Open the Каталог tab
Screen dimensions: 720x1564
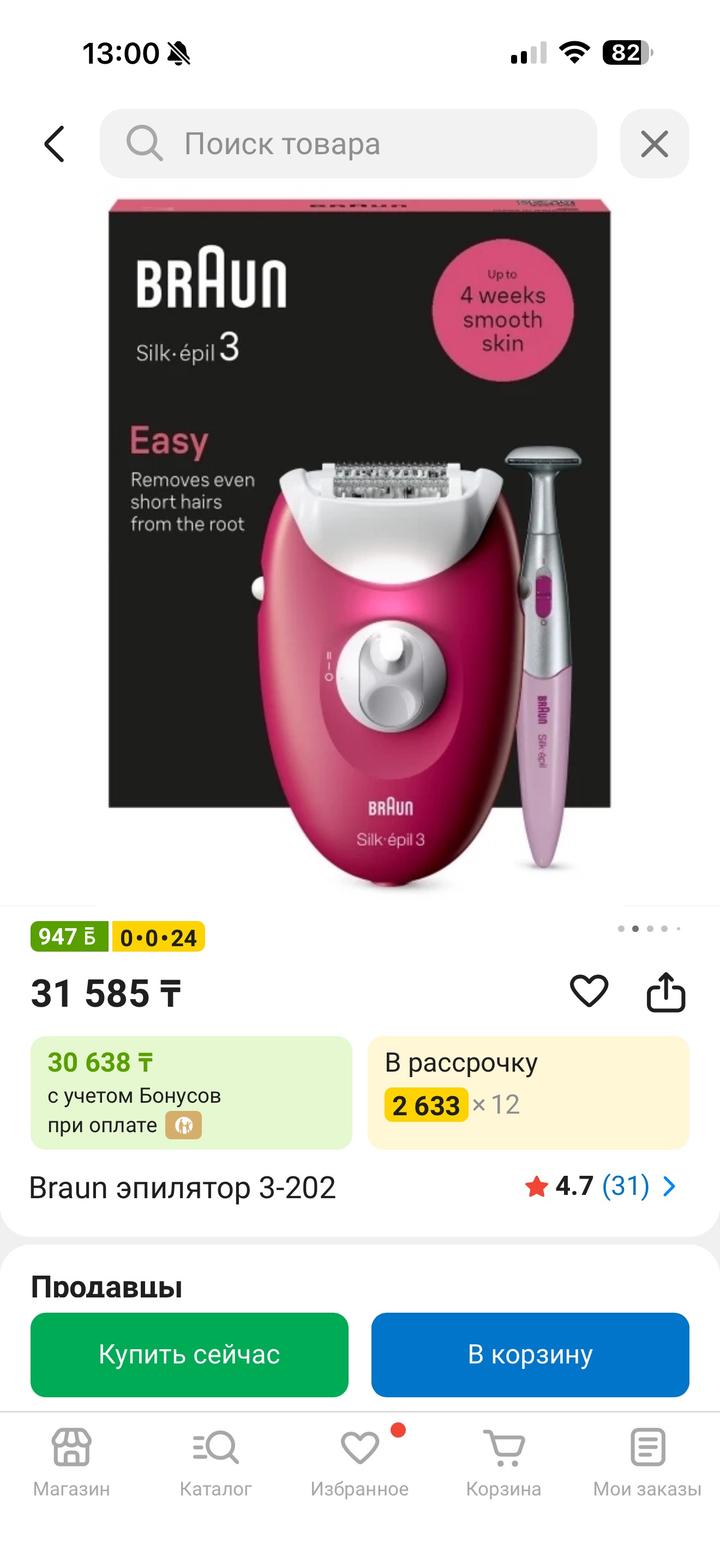216,1462
